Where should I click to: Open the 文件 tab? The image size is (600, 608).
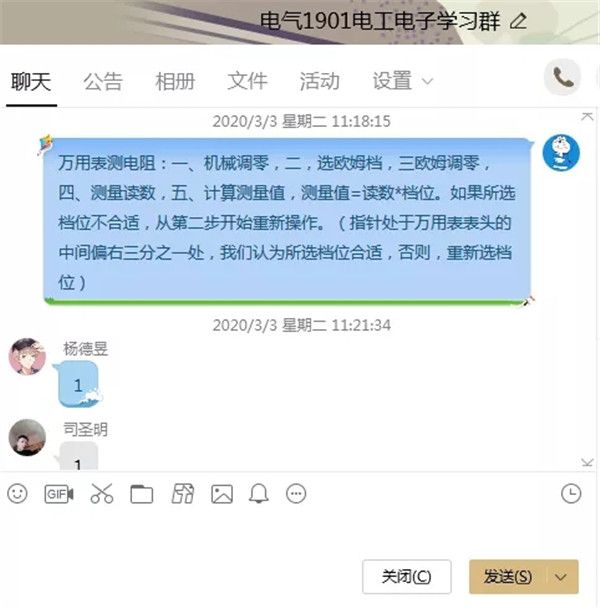point(247,82)
